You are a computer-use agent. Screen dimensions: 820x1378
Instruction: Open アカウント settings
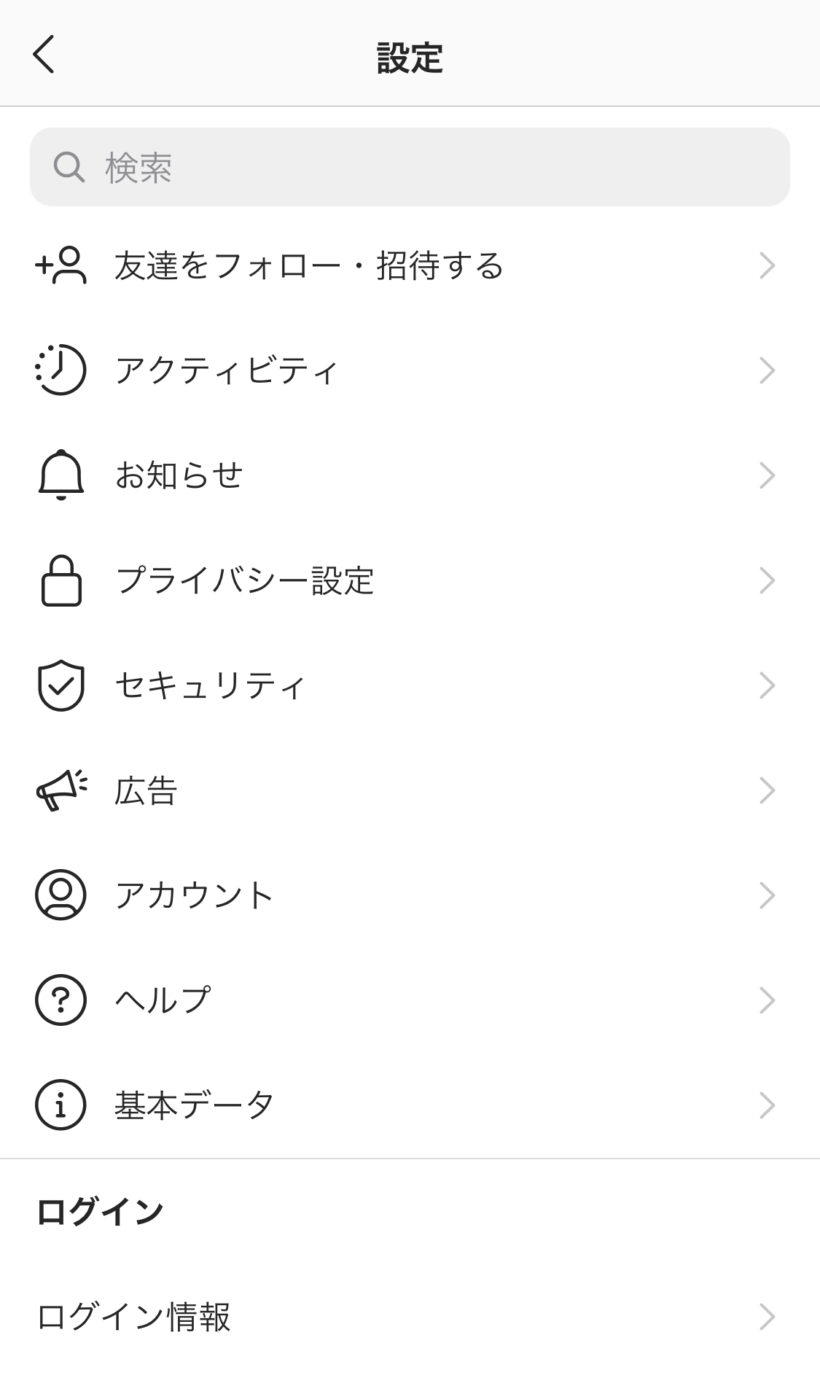(194, 895)
